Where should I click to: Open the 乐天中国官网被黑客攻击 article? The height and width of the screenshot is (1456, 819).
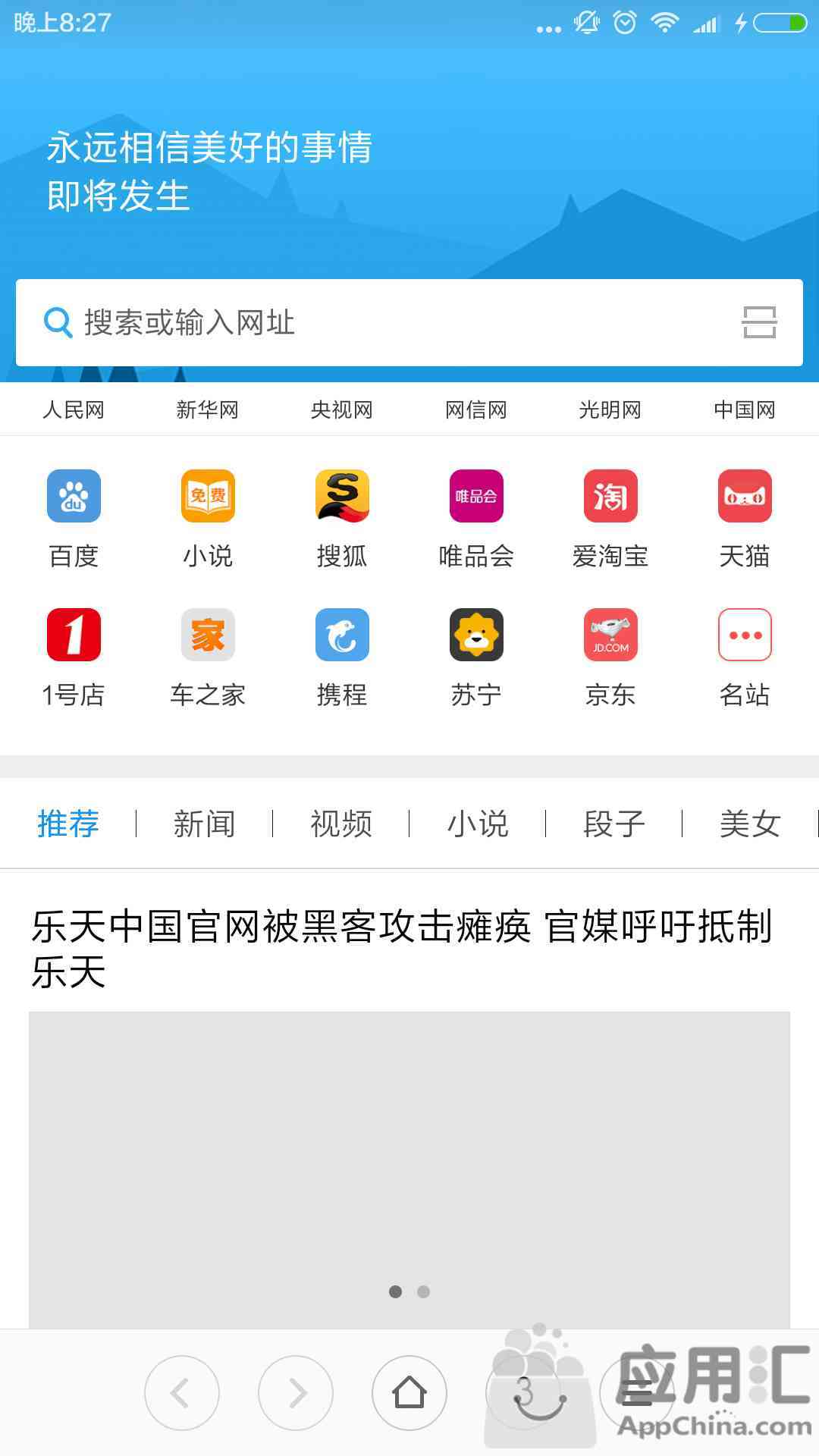point(402,948)
